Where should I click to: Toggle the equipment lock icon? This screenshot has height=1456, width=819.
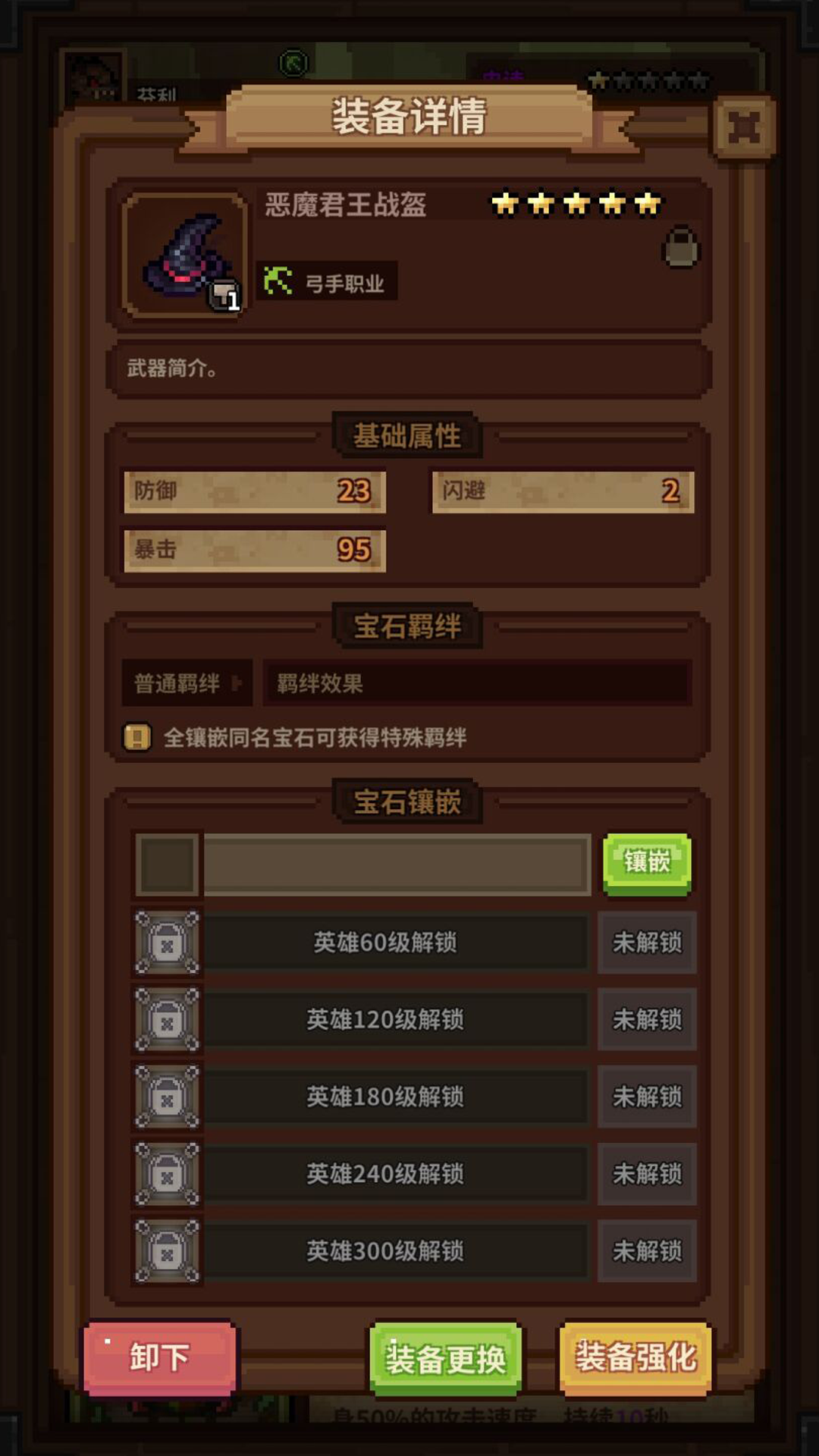coord(681,248)
